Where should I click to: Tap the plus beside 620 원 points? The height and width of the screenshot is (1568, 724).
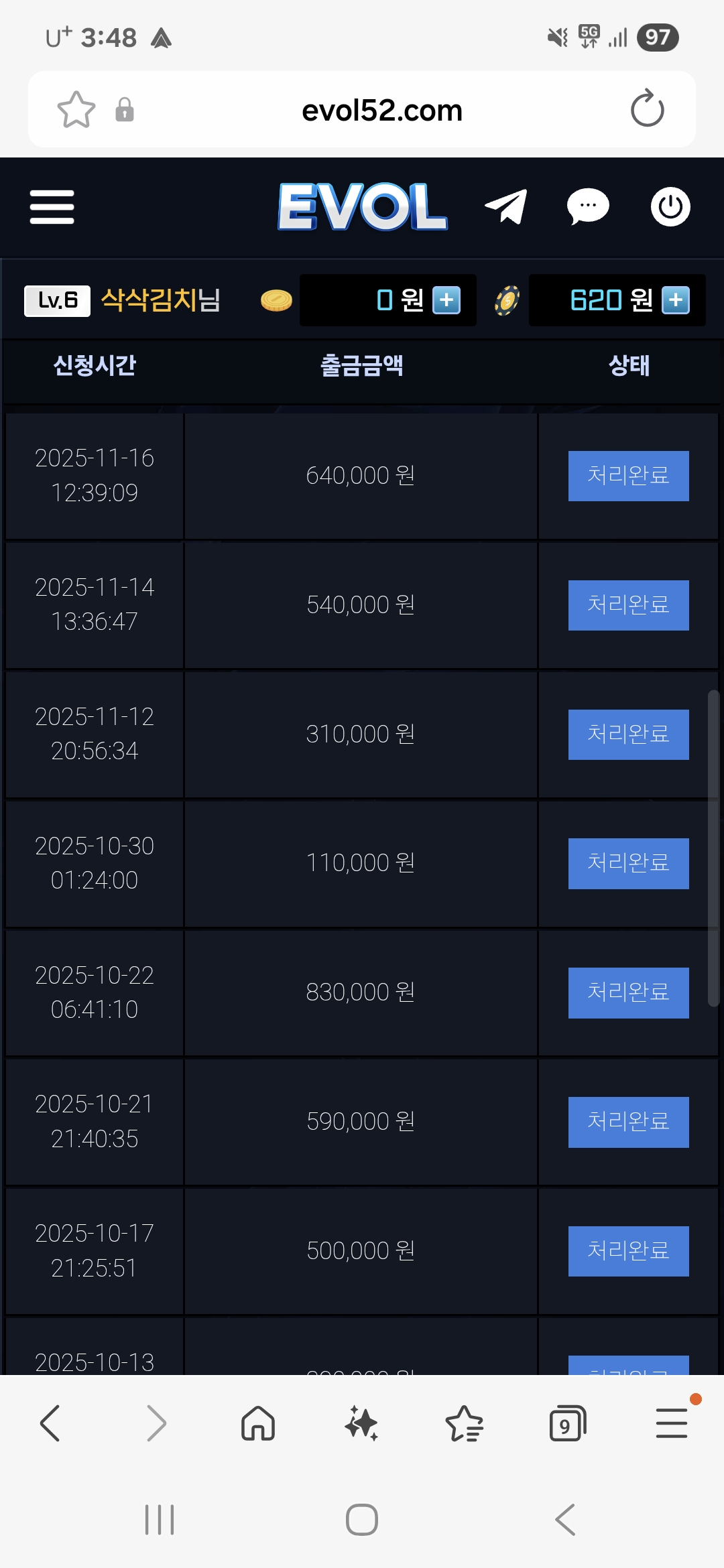(x=676, y=300)
